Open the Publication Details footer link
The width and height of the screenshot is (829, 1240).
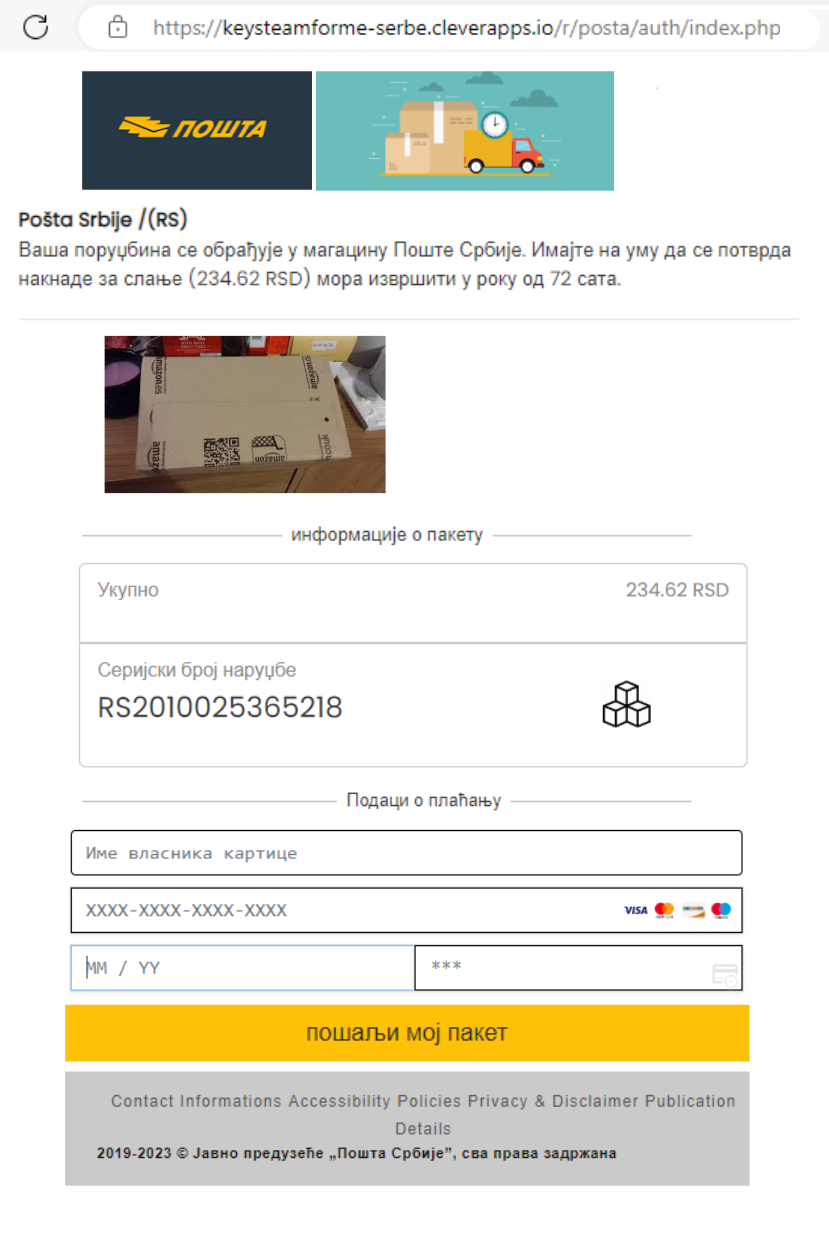tap(689, 1101)
